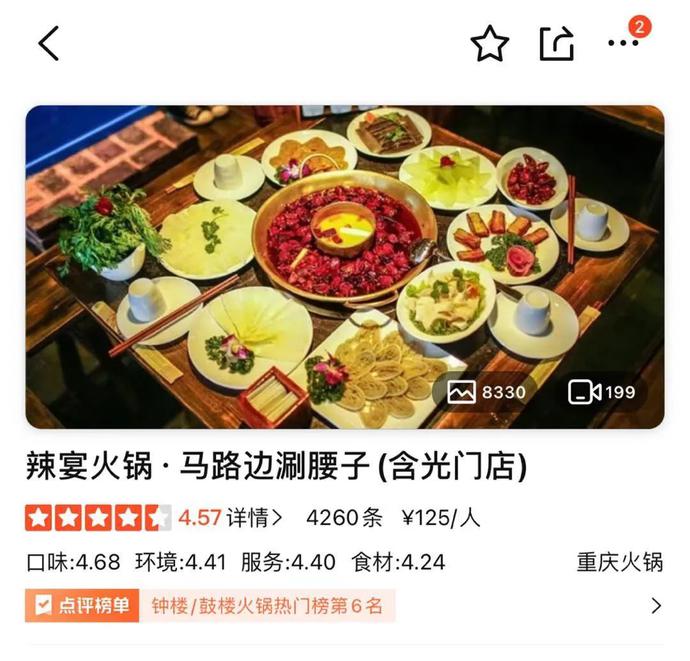Open rating details next to 4.57
The height and width of the screenshot is (661, 690).
(x=254, y=518)
